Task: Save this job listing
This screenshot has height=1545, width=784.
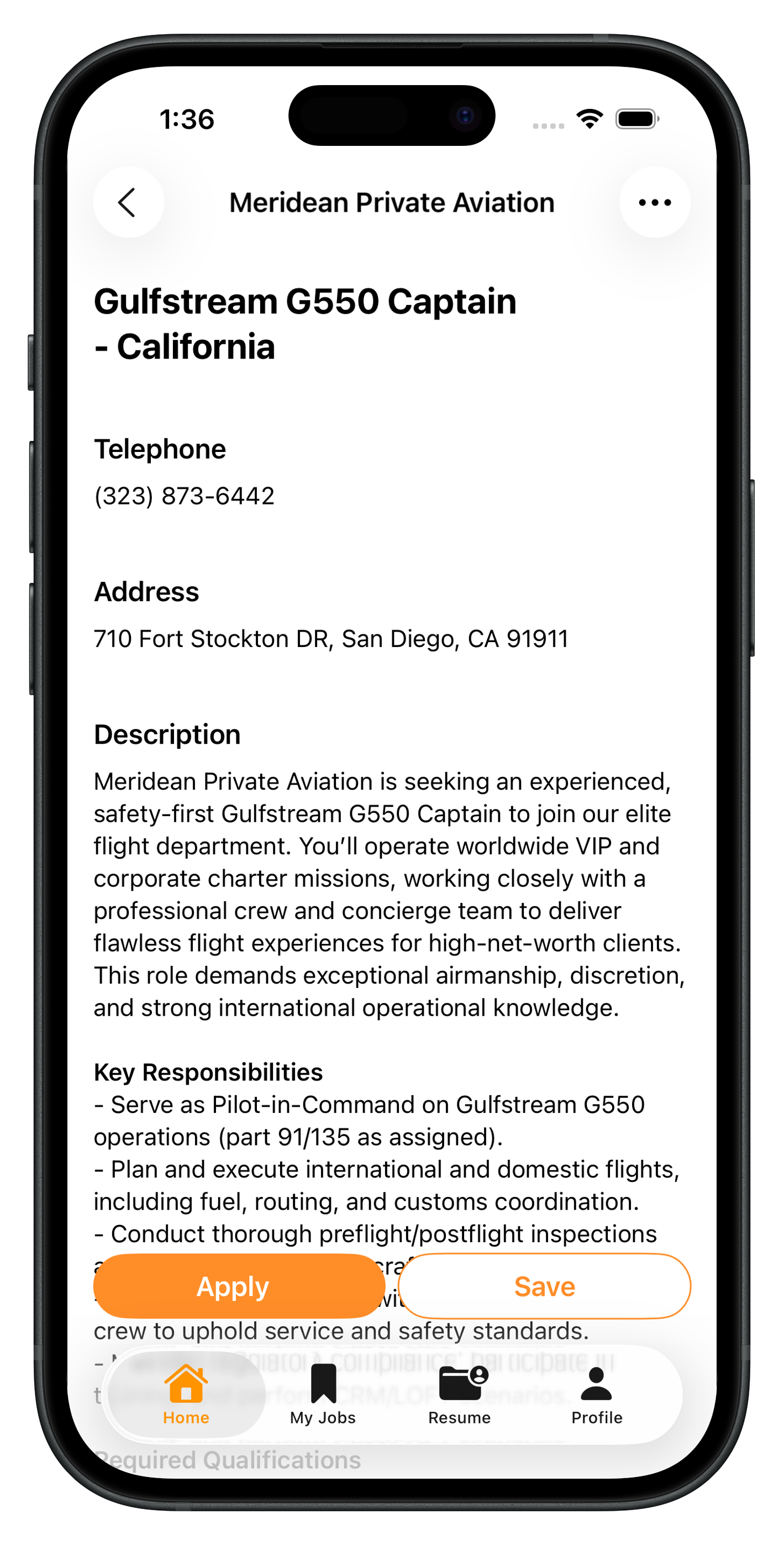Action: [x=544, y=1286]
